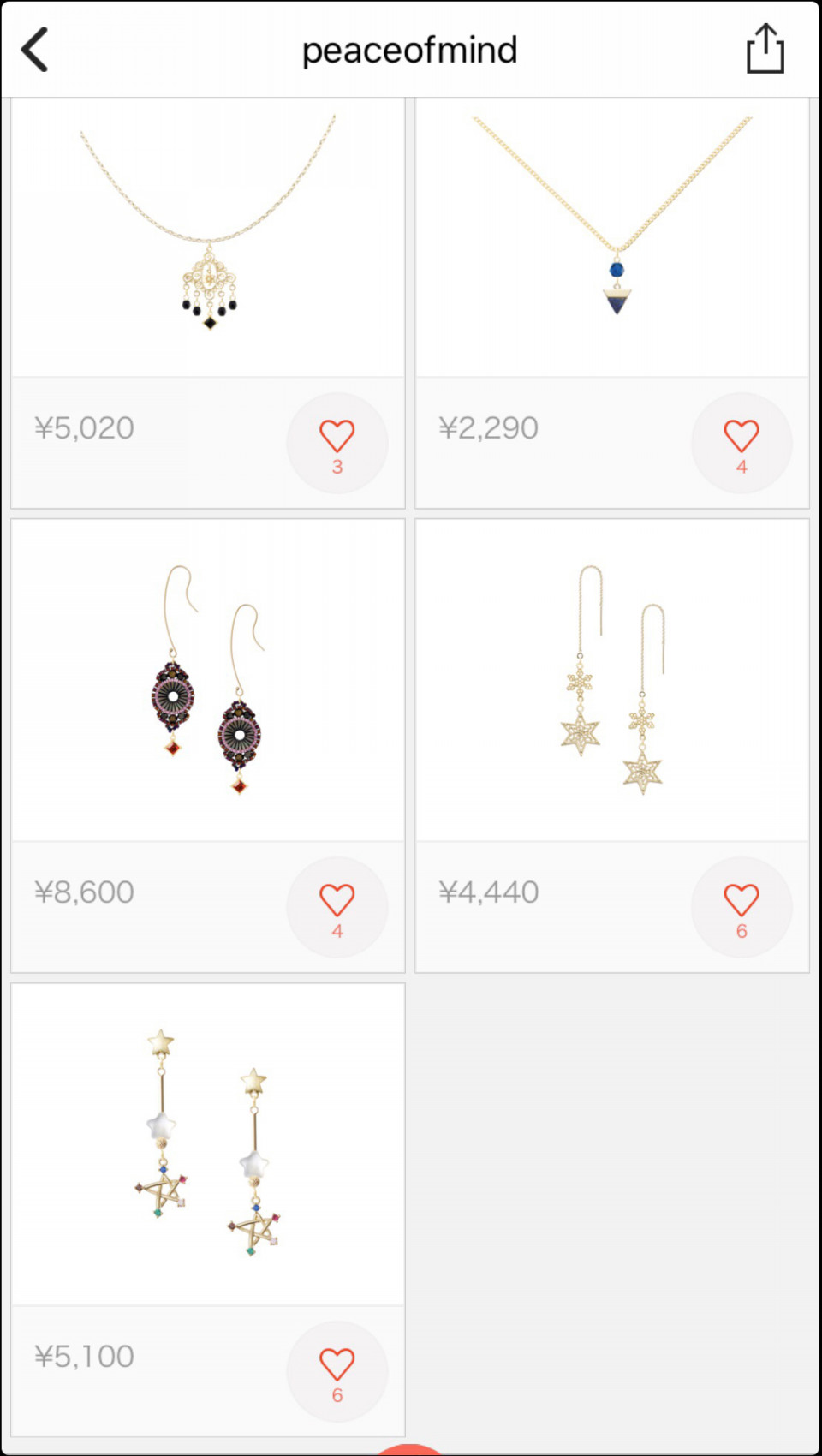Image resolution: width=822 pixels, height=1456 pixels.
Task: Open the ¥5,100 star drop earrings
Action: point(208,1143)
